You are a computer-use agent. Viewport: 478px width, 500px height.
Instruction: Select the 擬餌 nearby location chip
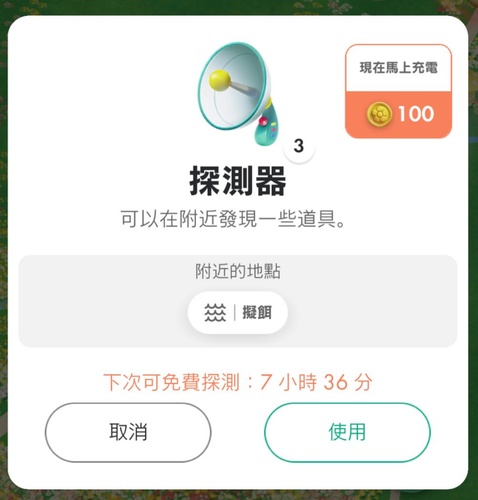click(238, 313)
